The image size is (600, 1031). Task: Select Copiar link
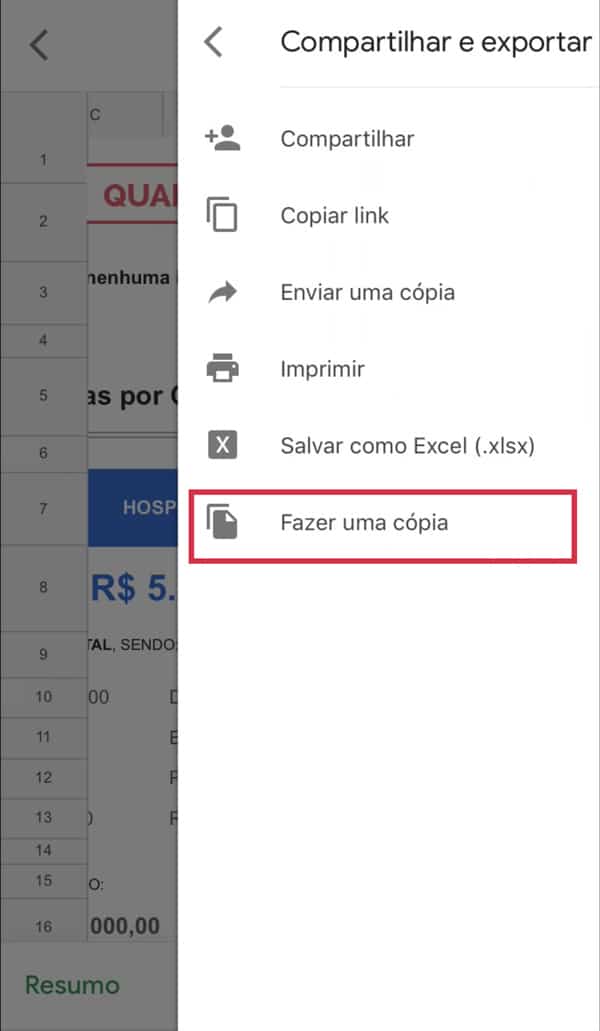tap(334, 216)
